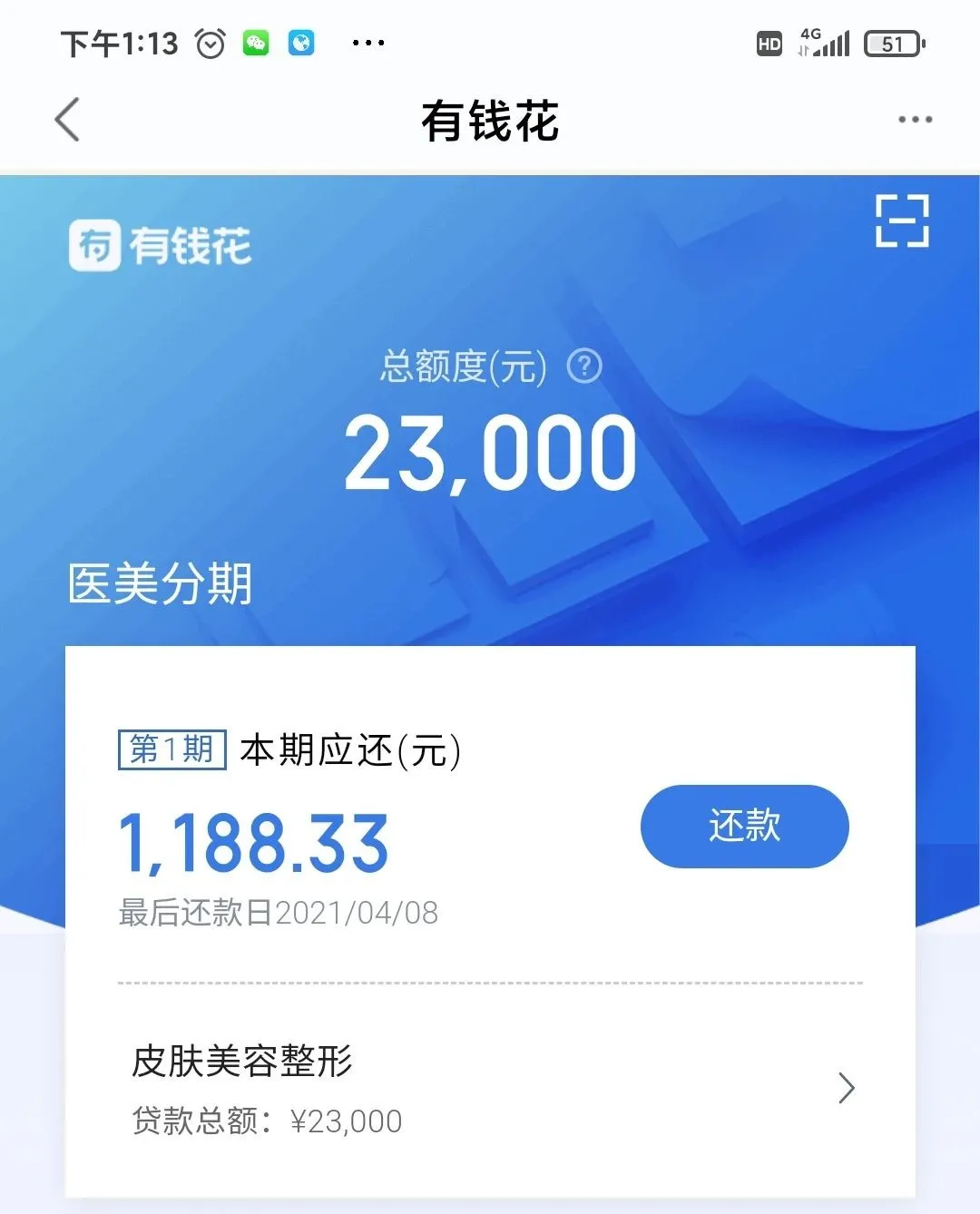Screen dimensions: 980x1214
Task: Tap the 还款 repayment button
Action: [x=744, y=827]
